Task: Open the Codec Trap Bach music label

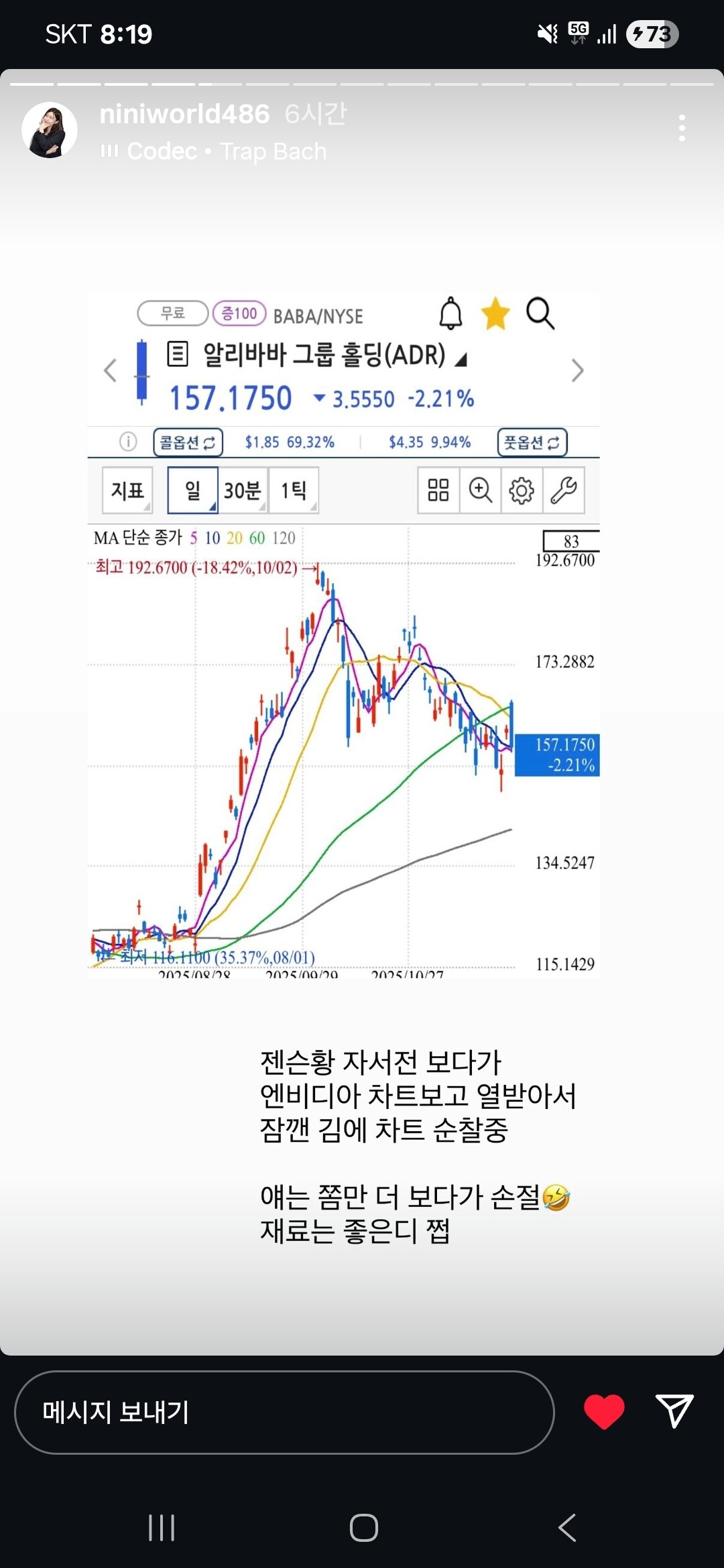Action: click(x=213, y=151)
